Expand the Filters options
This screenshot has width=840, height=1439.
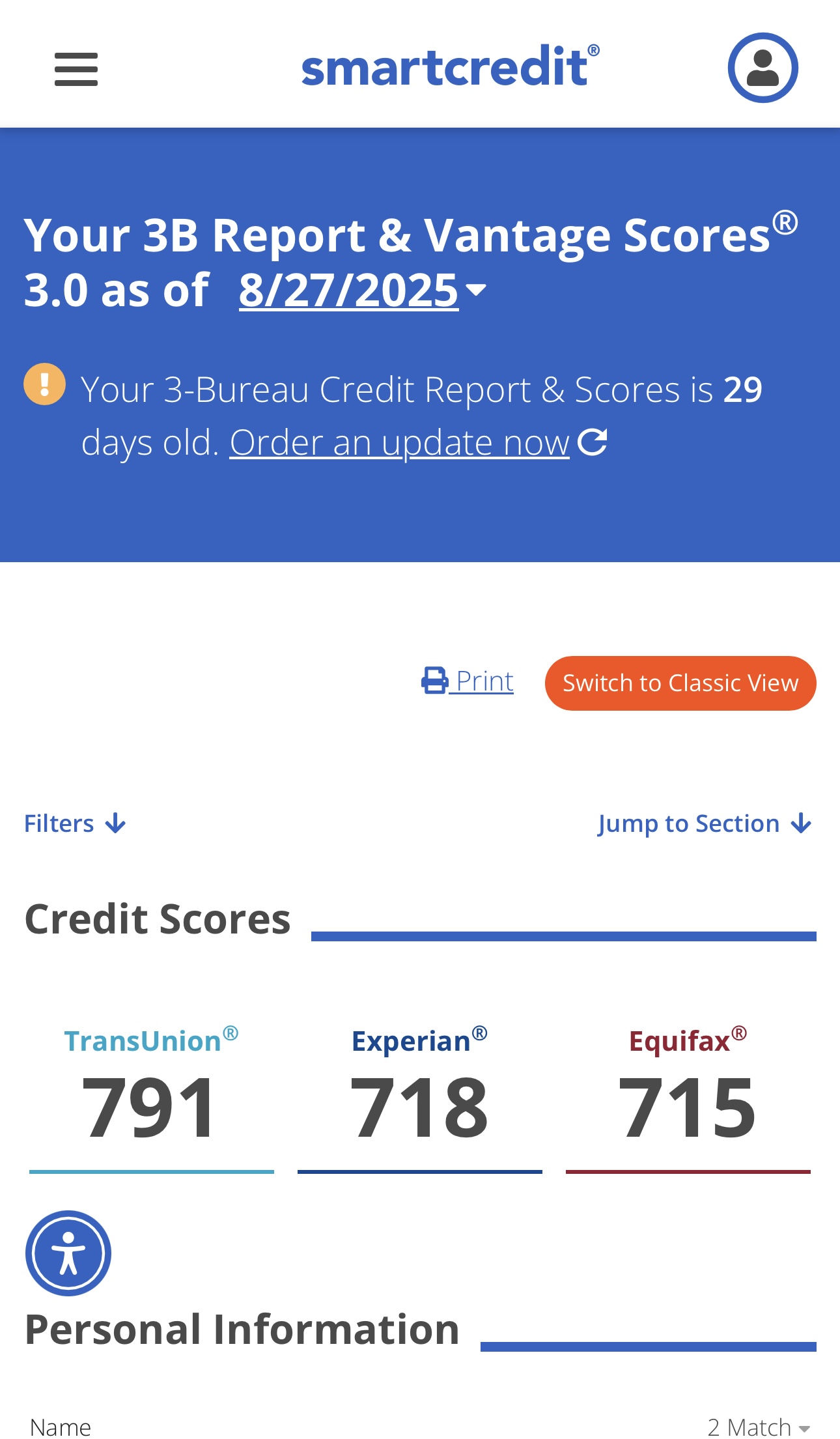coord(75,823)
